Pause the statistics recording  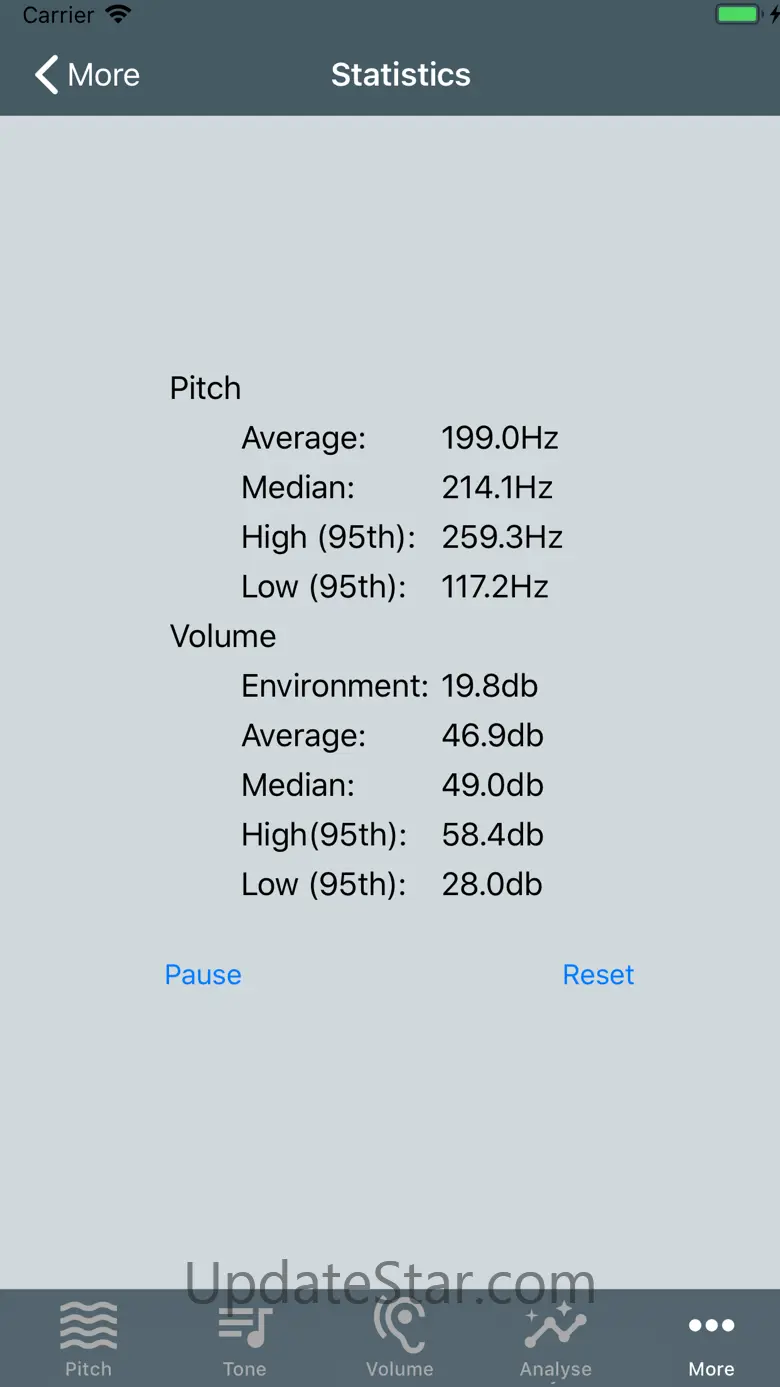(x=203, y=974)
